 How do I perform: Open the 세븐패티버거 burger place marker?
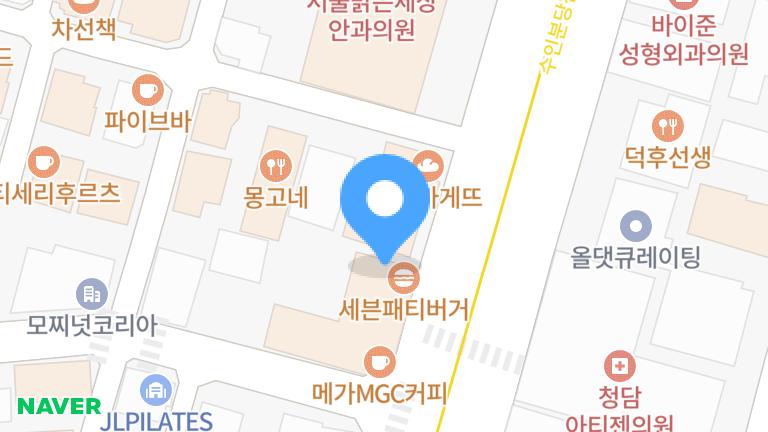(404, 274)
